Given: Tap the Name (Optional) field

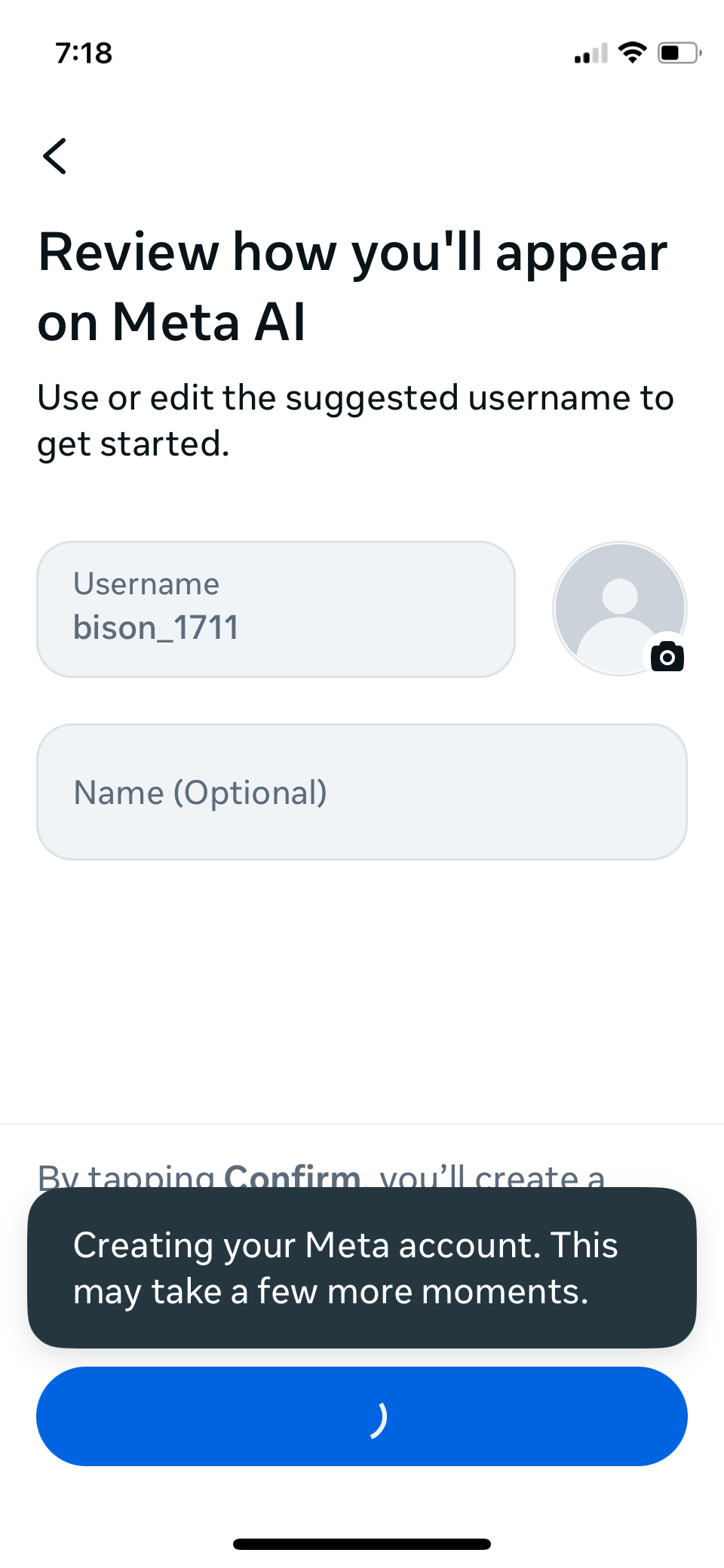Looking at the screenshot, I should pos(362,792).
